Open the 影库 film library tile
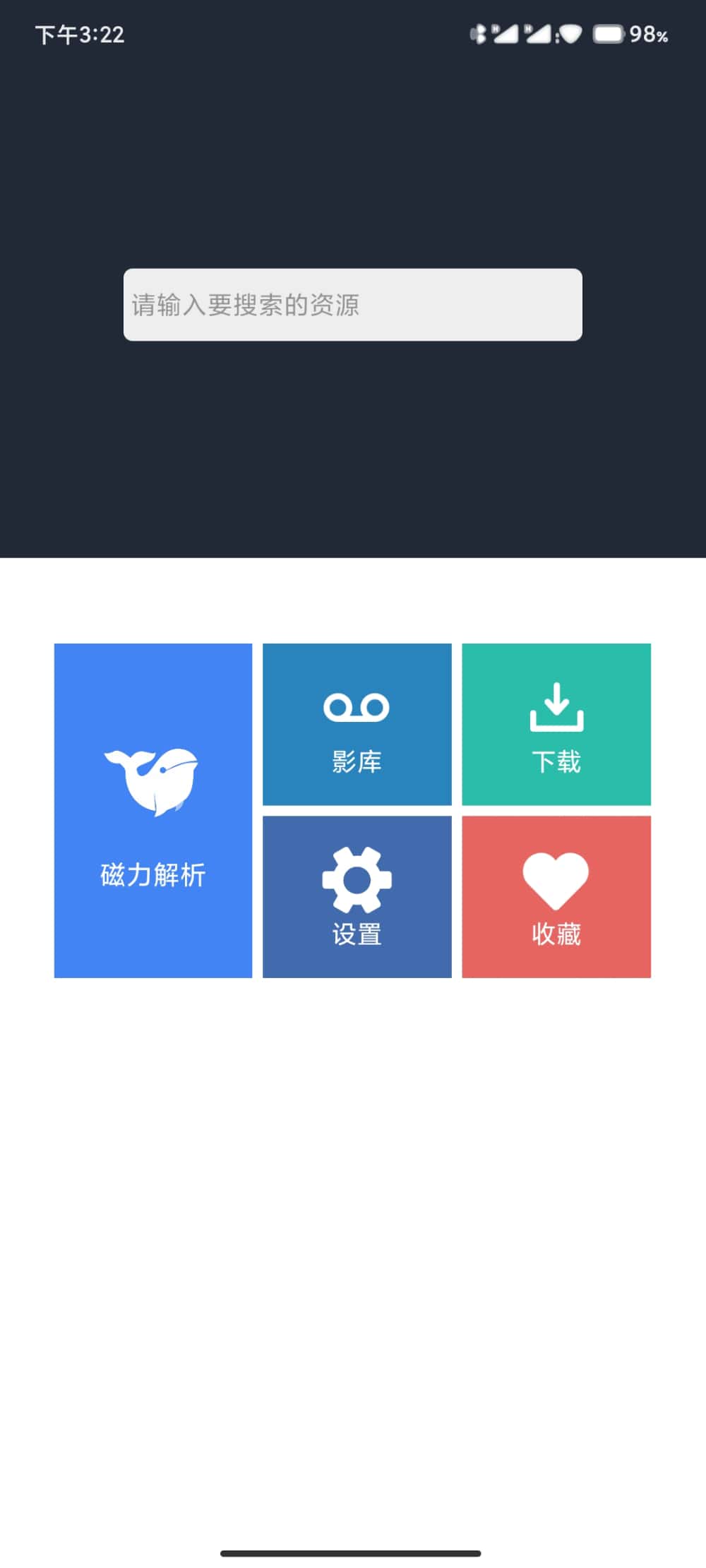Image resolution: width=706 pixels, height=1568 pixels. [357, 724]
